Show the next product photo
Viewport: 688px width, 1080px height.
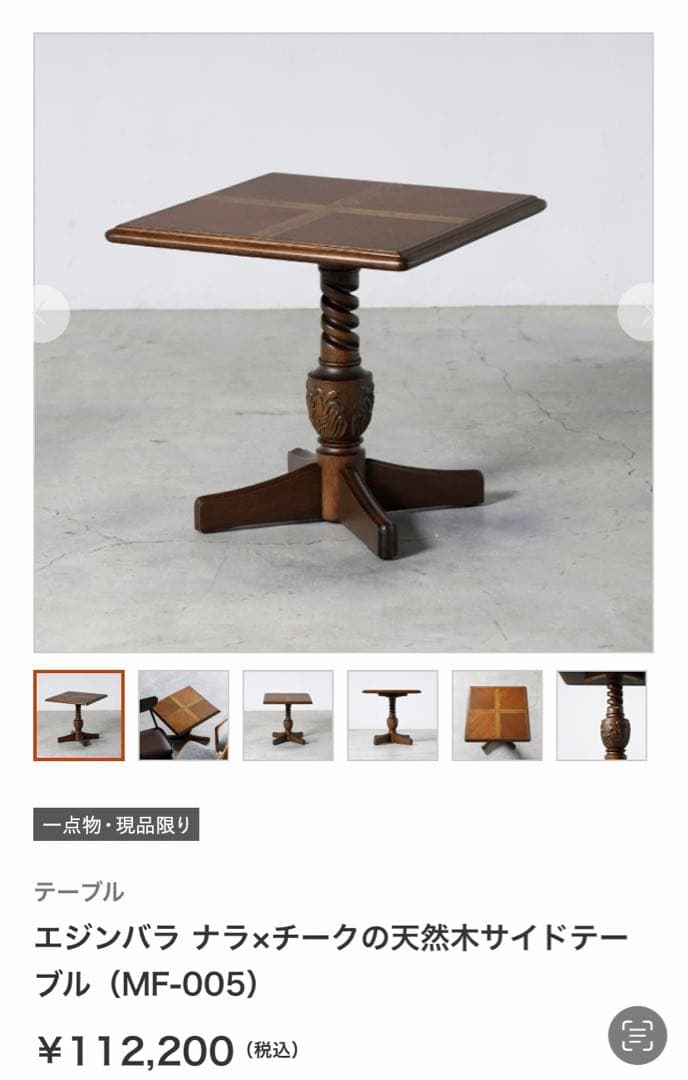click(x=640, y=314)
